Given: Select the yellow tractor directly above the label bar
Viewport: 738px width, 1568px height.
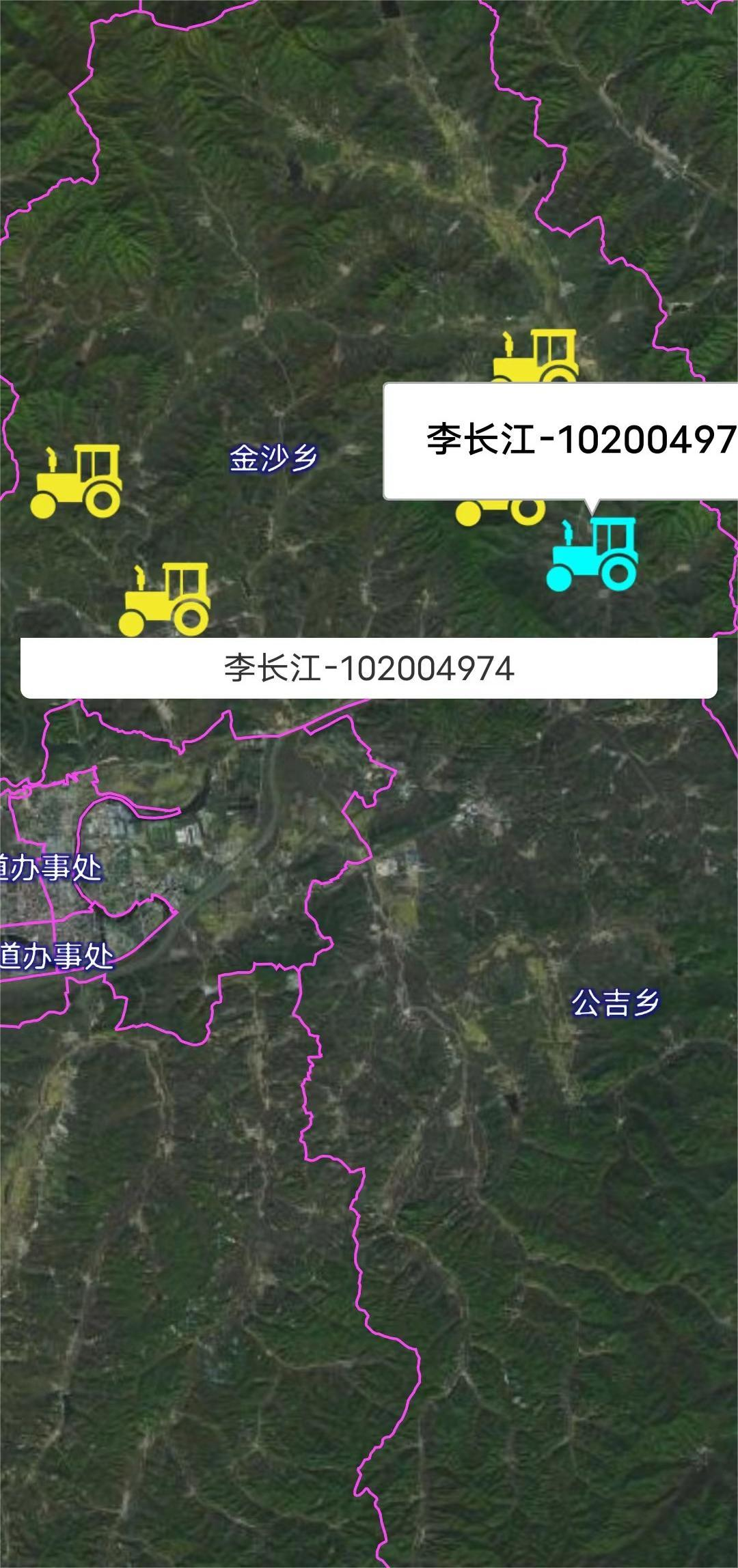Looking at the screenshot, I should pos(165,600).
